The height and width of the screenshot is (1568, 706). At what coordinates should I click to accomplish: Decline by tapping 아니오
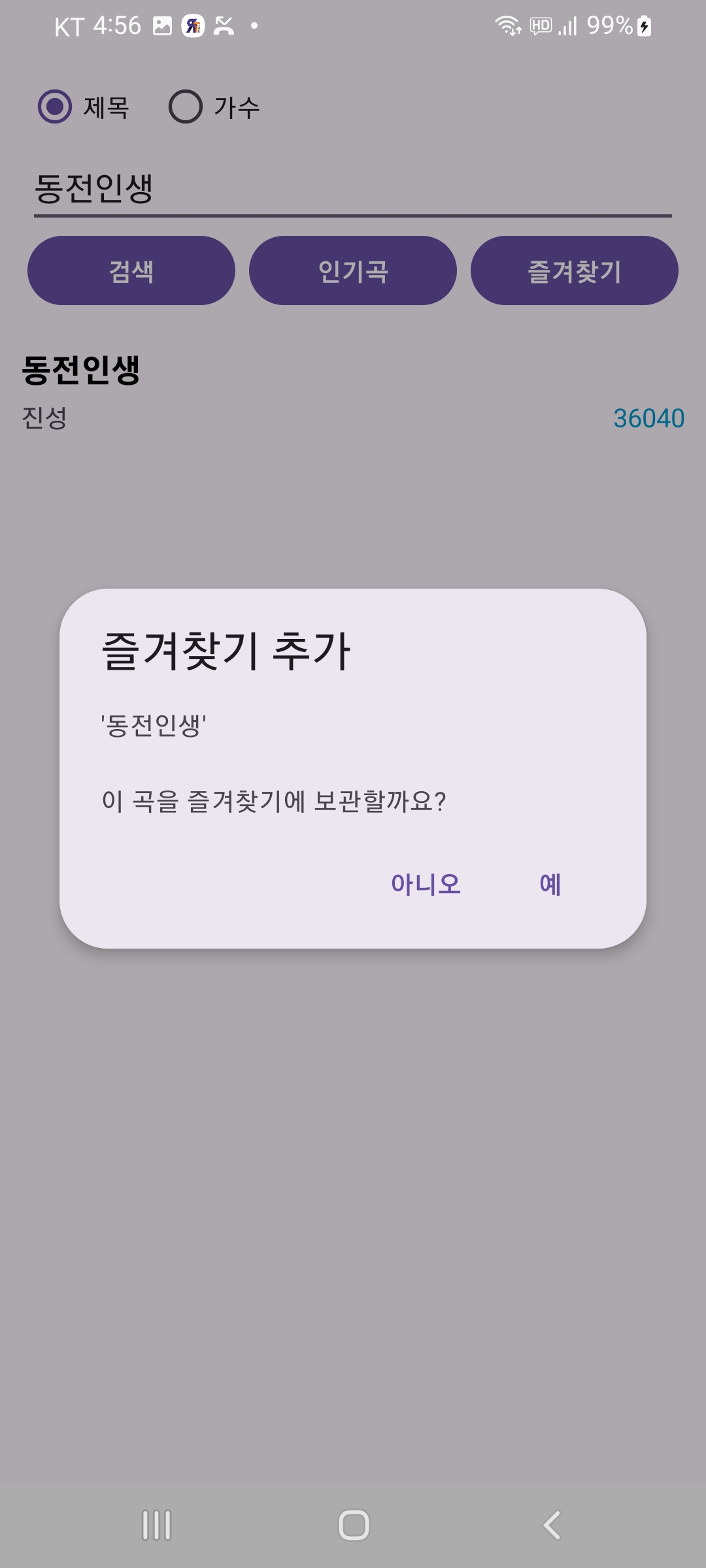[x=426, y=885]
